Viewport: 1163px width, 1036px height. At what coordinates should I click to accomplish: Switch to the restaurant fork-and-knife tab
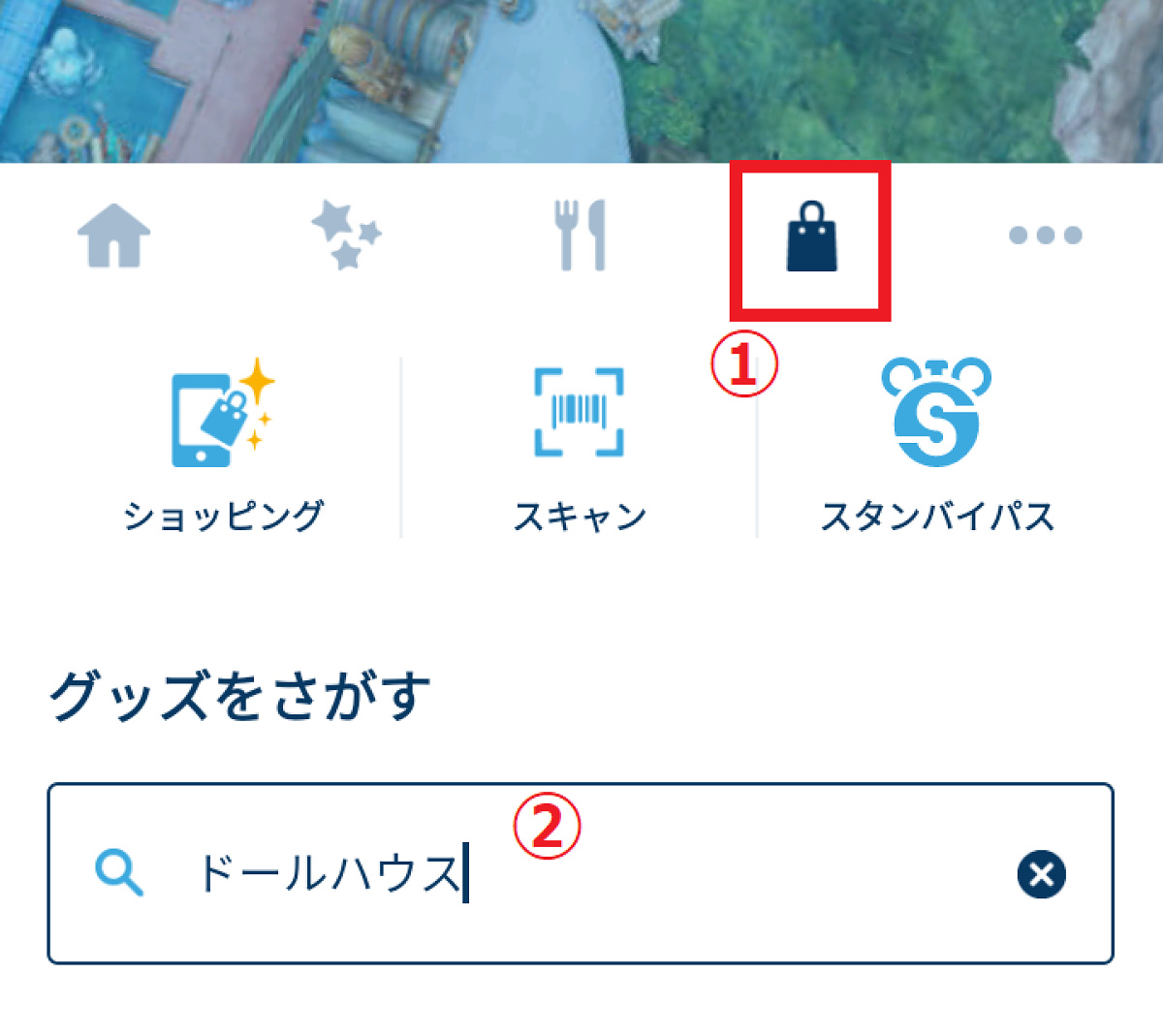tap(580, 235)
